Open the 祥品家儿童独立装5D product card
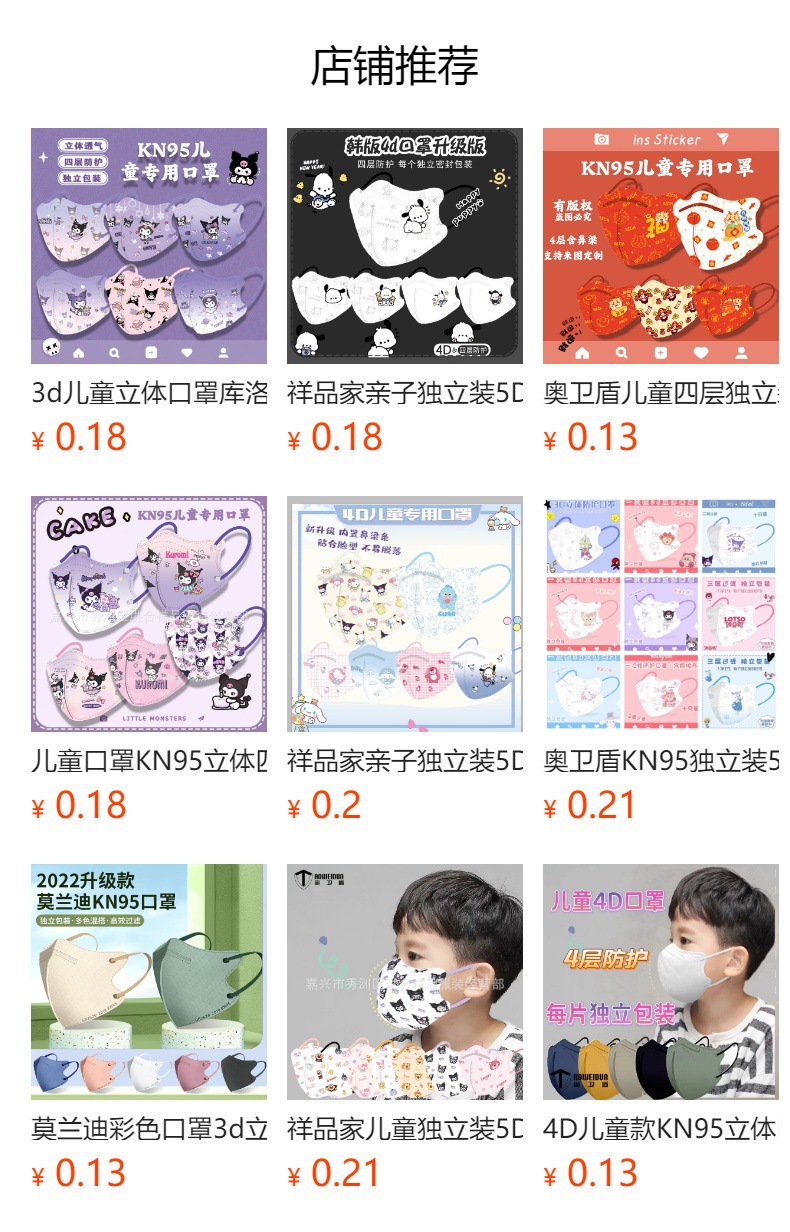Viewport: 790px width, 1232px height. 404,982
